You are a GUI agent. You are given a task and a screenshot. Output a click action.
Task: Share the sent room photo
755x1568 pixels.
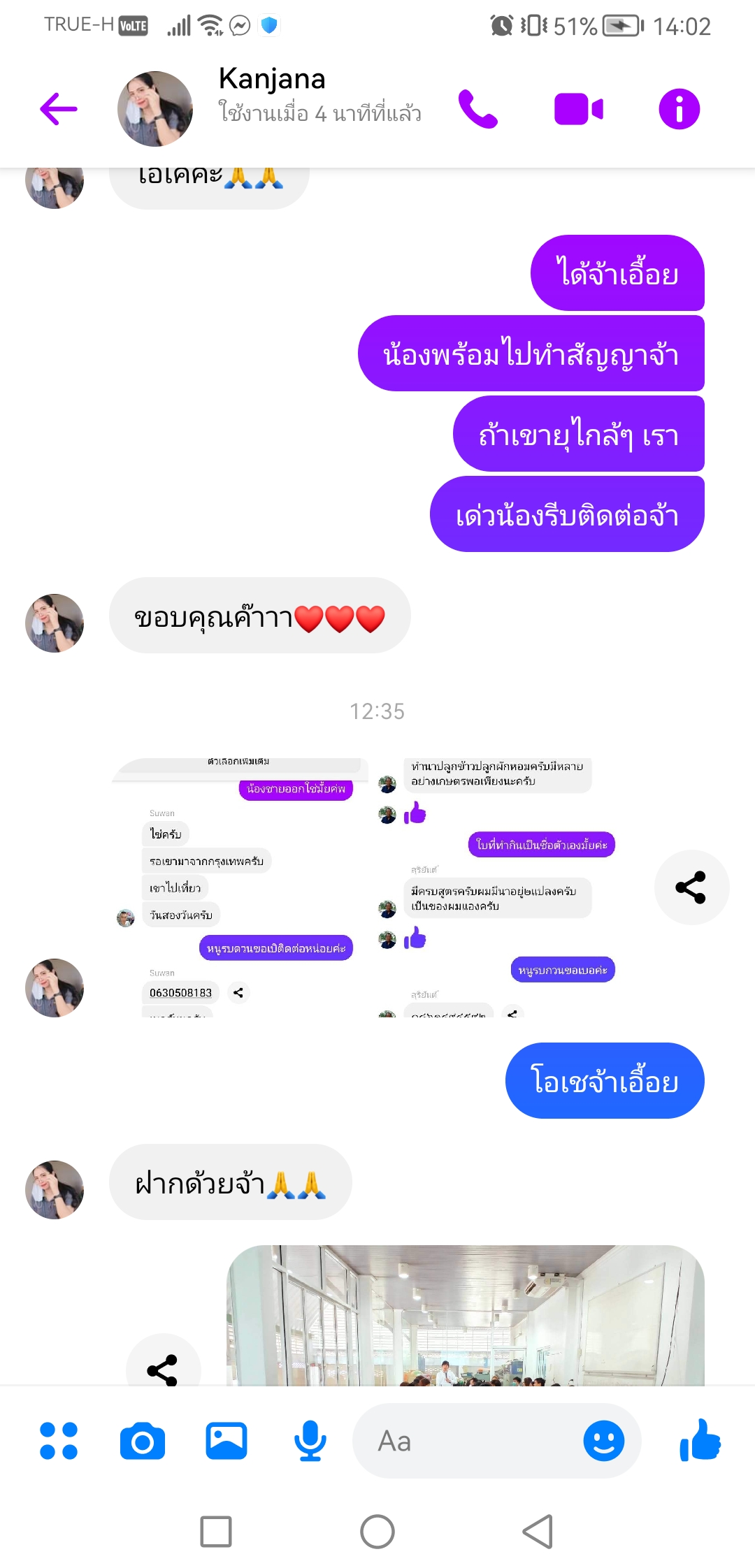163,1363
